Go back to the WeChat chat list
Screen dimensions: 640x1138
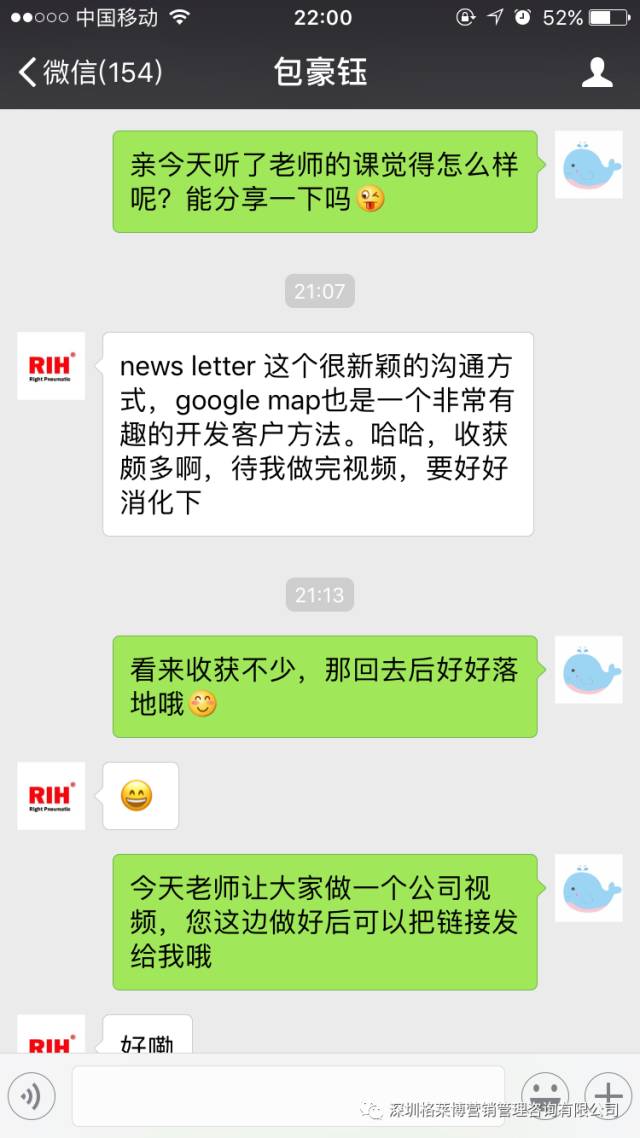click(88, 72)
